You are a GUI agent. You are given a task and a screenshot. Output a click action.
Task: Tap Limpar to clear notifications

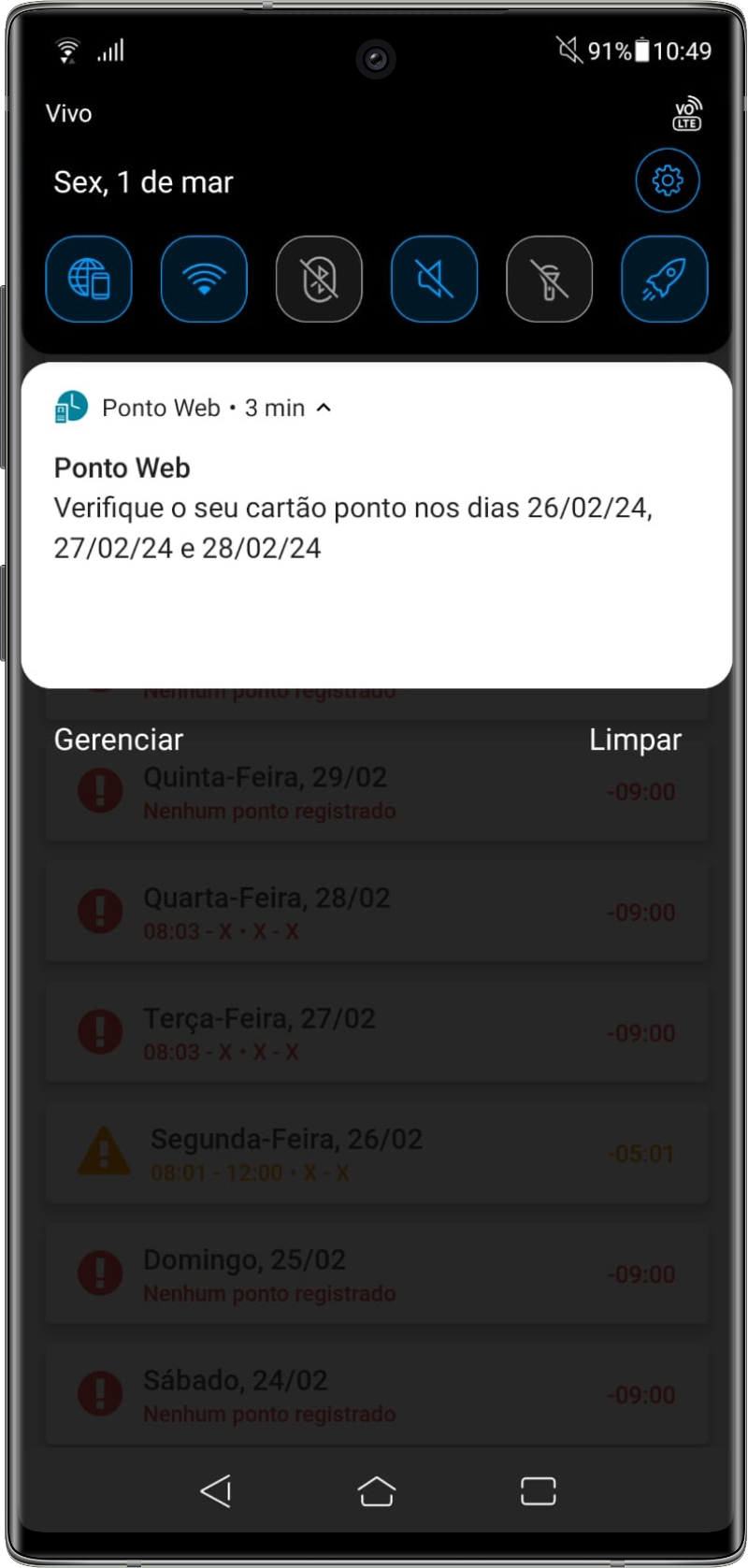click(x=635, y=740)
